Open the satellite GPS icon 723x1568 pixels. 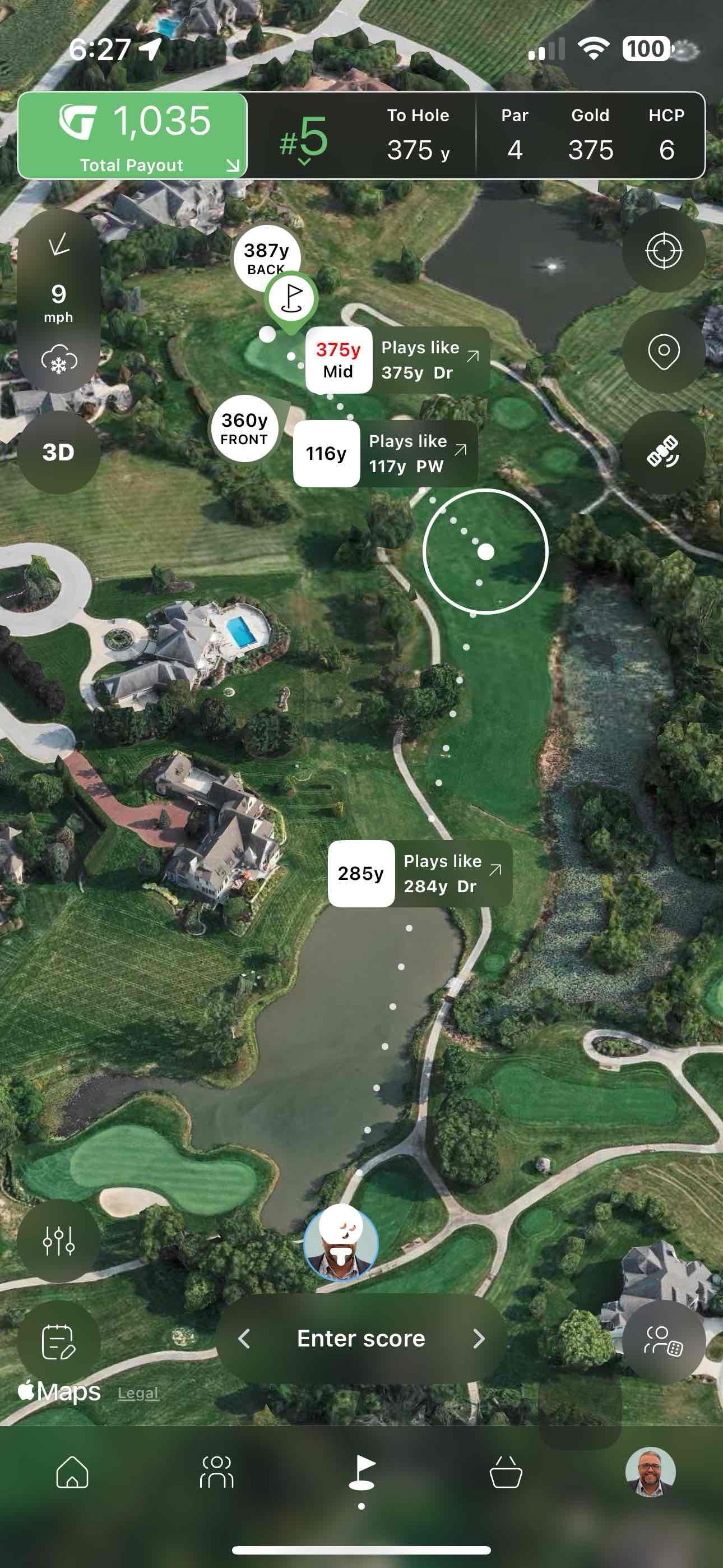pos(664,452)
